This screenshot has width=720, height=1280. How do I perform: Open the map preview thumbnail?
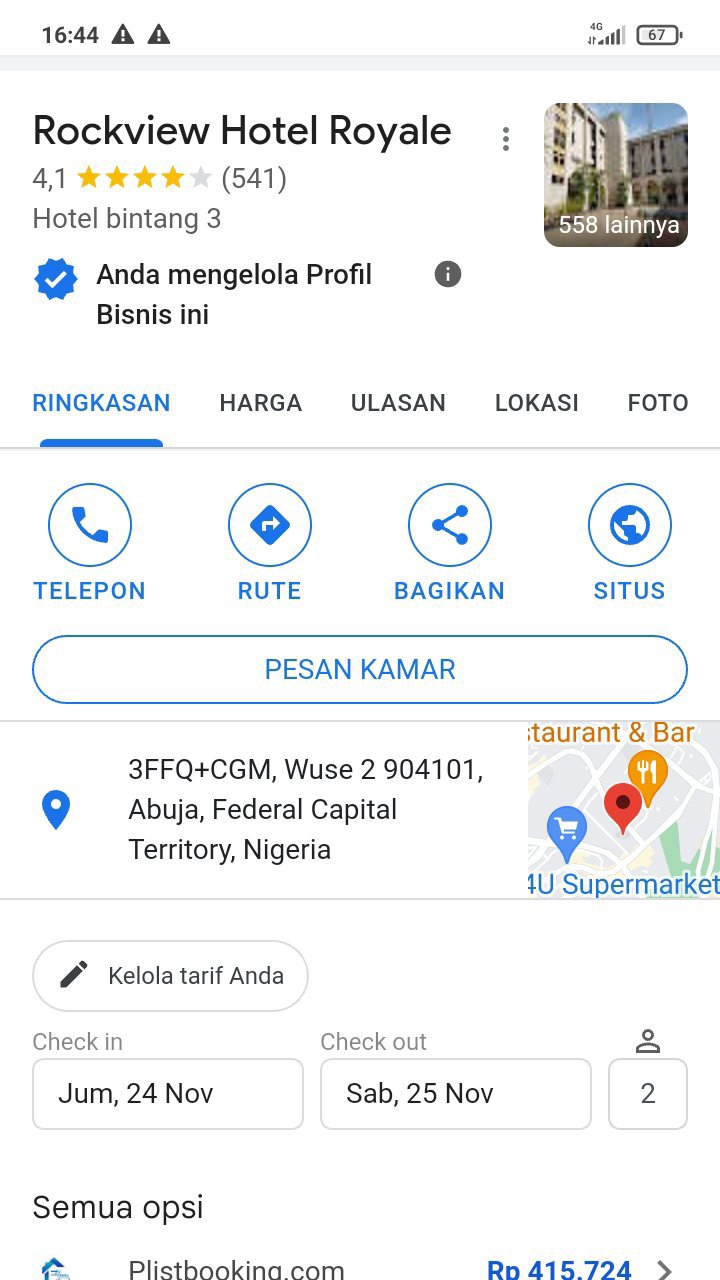click(x=623, y=809)
